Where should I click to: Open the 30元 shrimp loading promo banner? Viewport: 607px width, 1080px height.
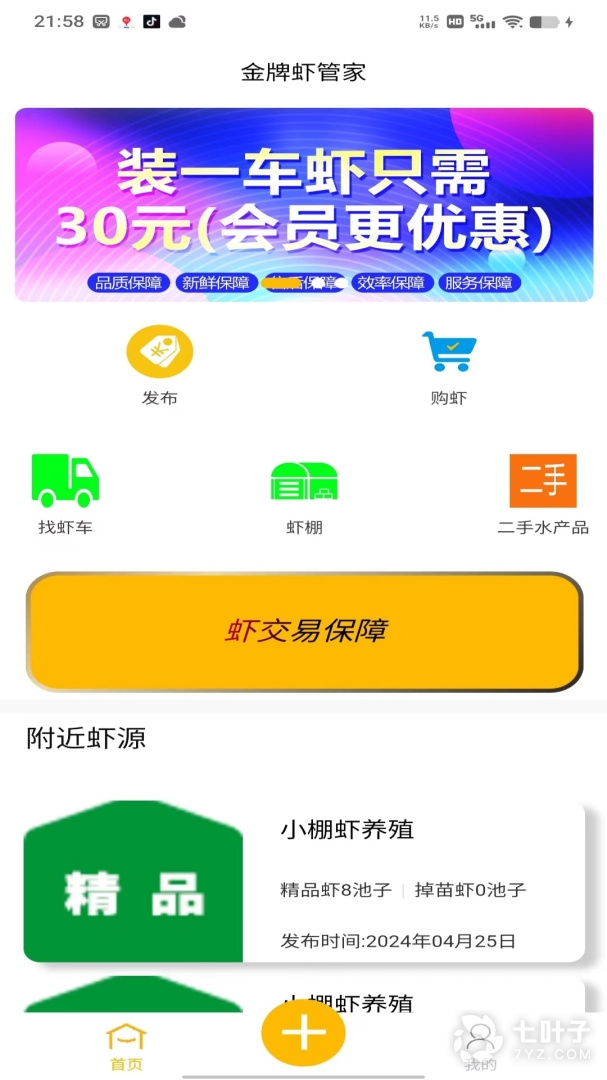click(x=303, y=204)
